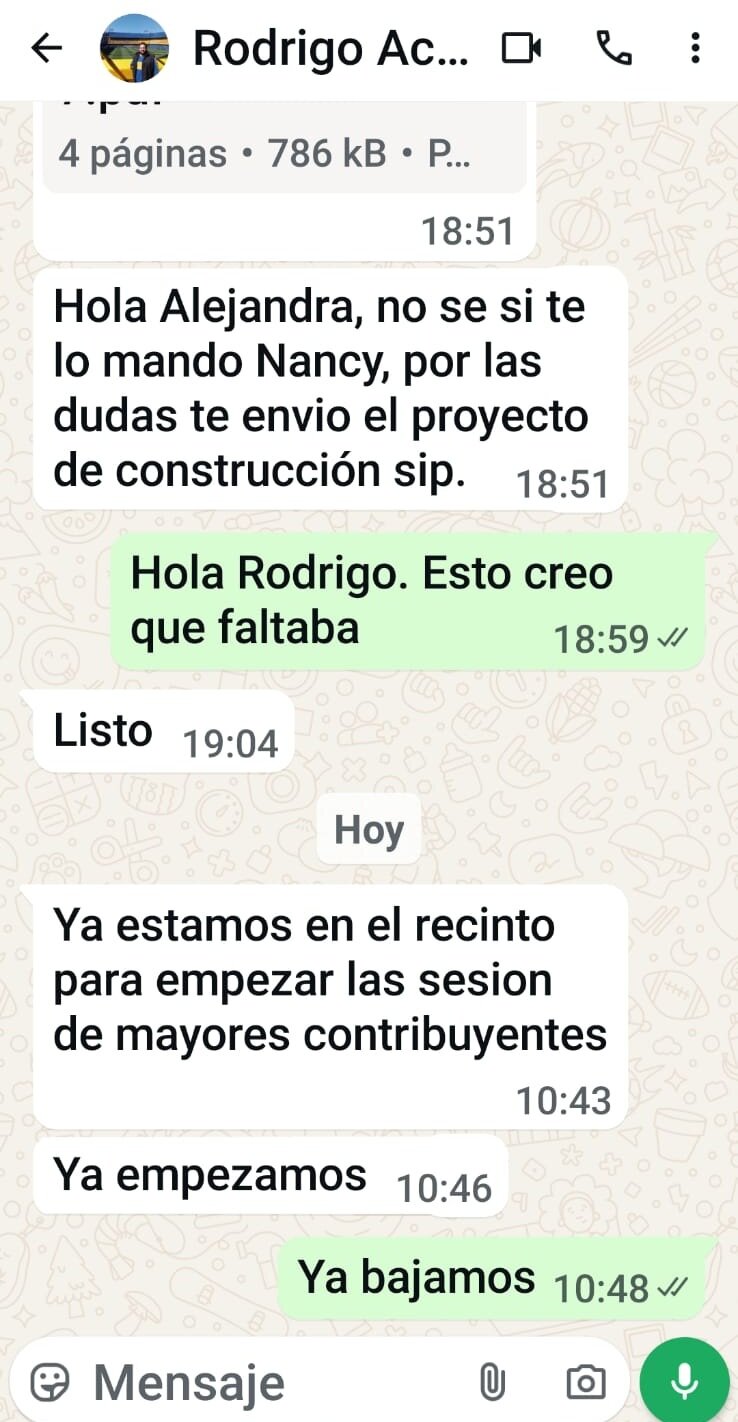Viewport: 738px width, 1422px height.
Task: Open the emoji picker
Action: tap(50, 1383)
